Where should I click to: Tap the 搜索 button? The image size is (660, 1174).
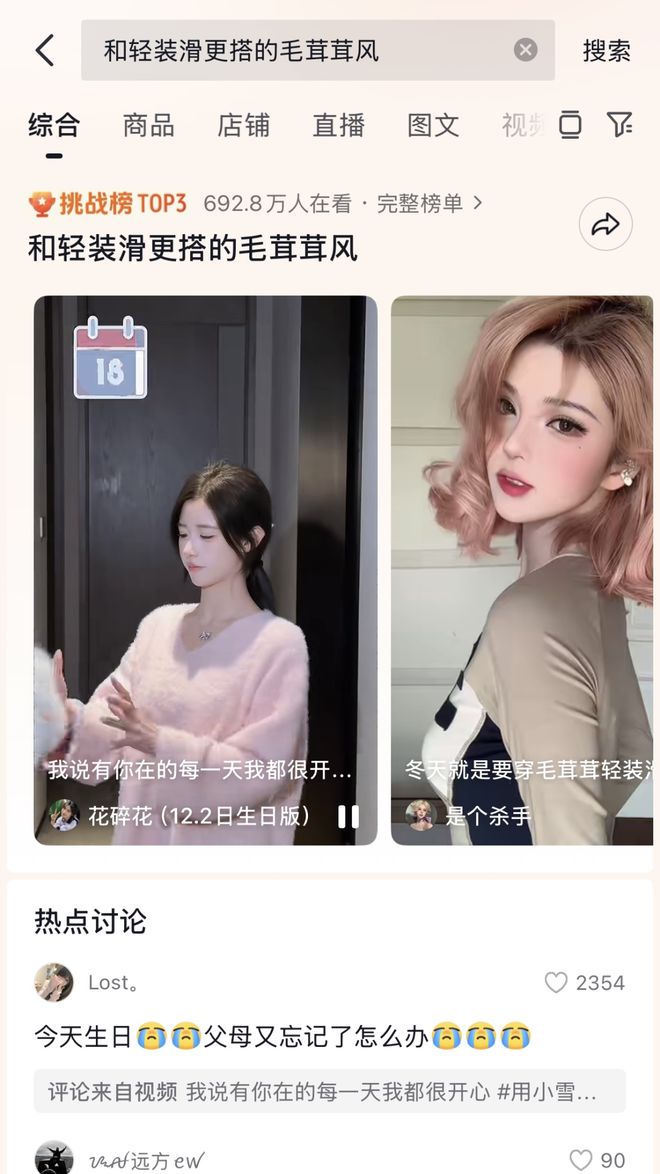(606, 50)
